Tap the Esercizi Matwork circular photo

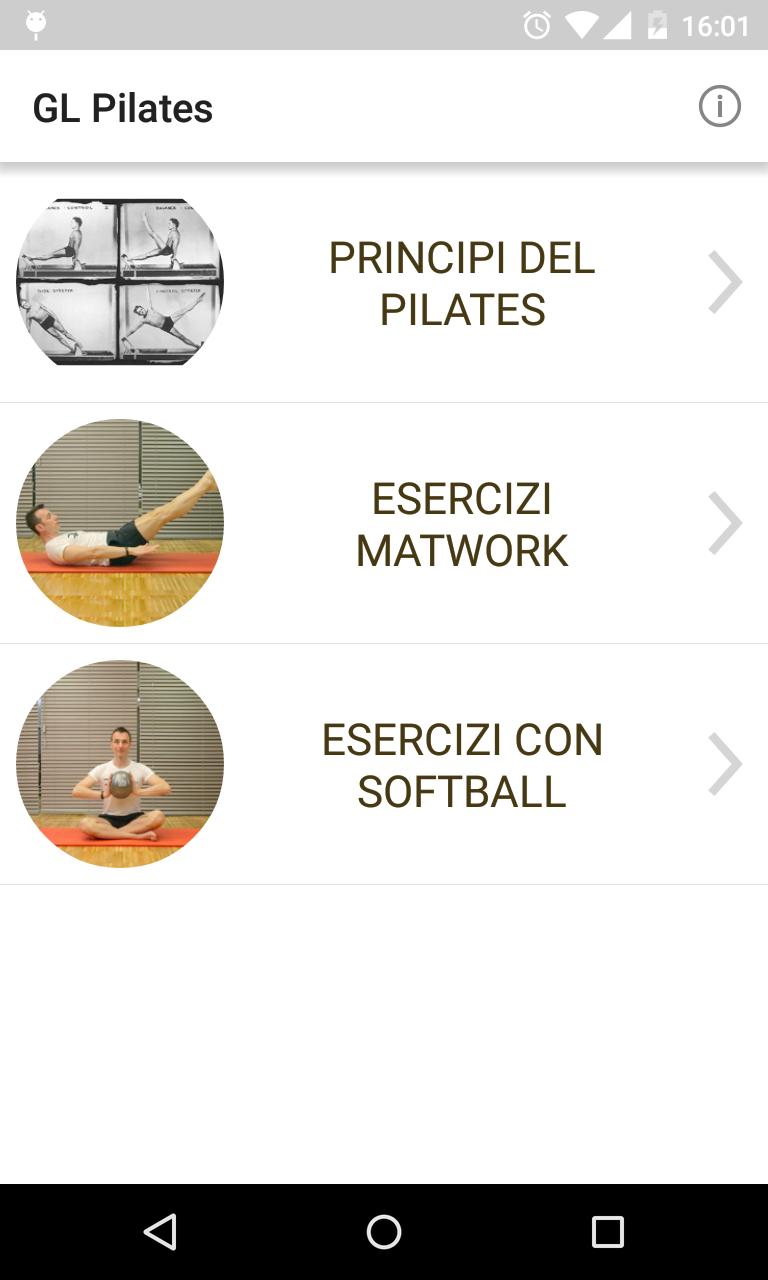(x=119, y=522)
